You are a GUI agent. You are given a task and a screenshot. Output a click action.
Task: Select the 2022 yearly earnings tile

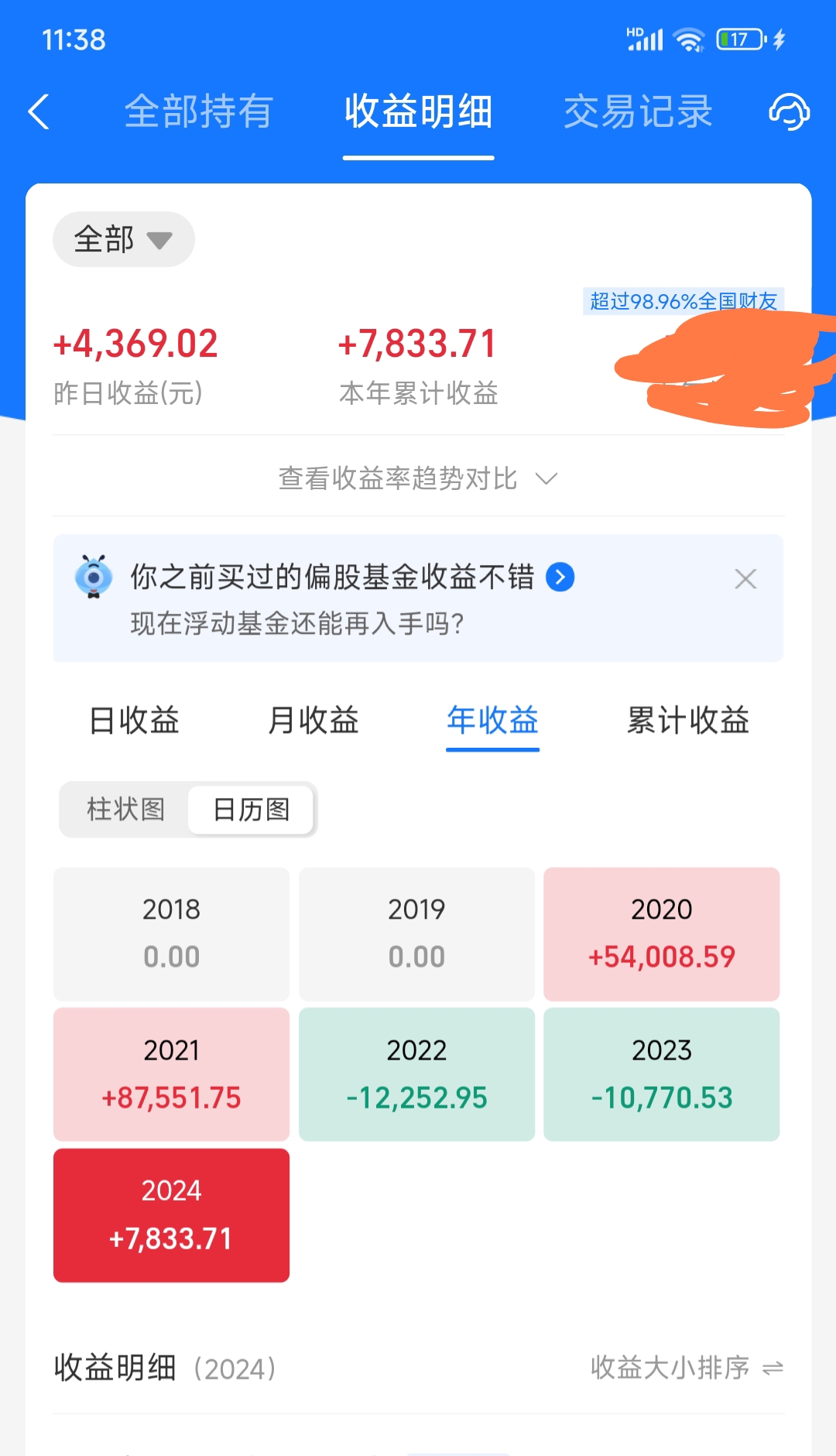coord(416,1074)
